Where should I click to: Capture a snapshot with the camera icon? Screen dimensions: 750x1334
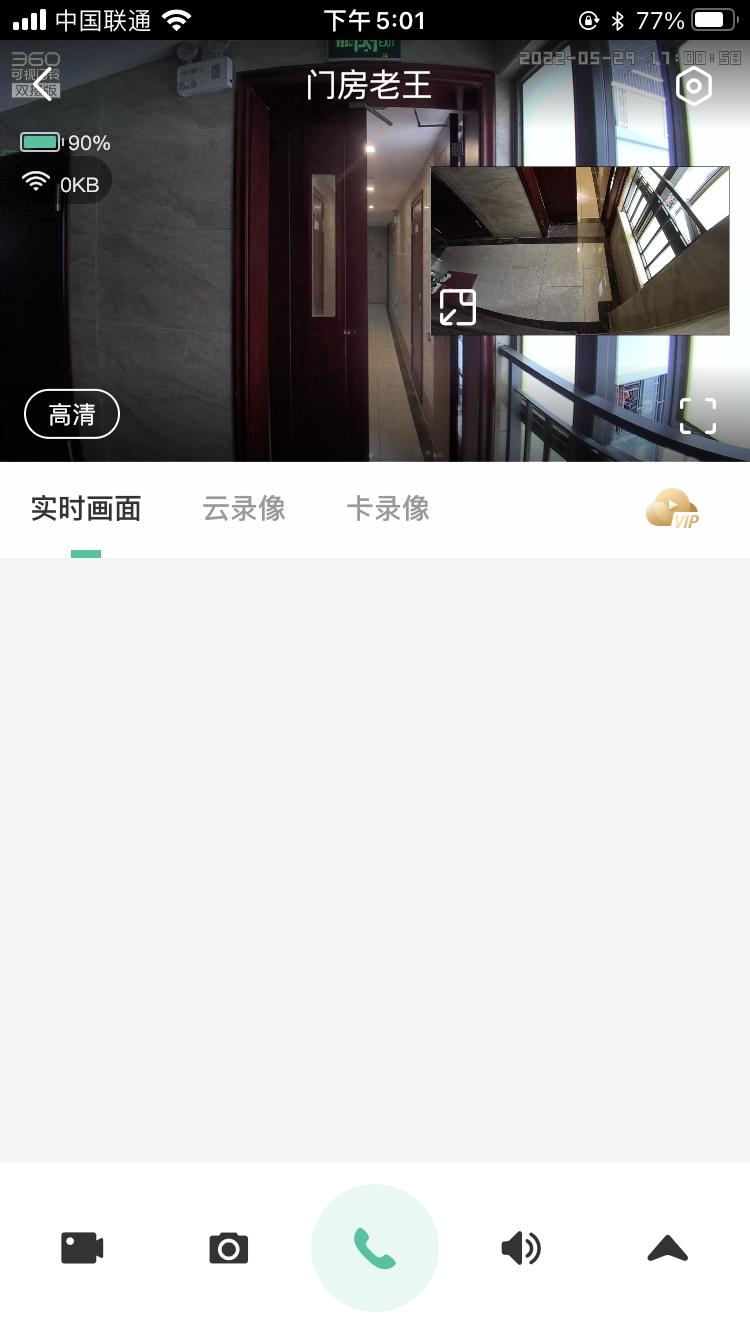coord(229,1248)
